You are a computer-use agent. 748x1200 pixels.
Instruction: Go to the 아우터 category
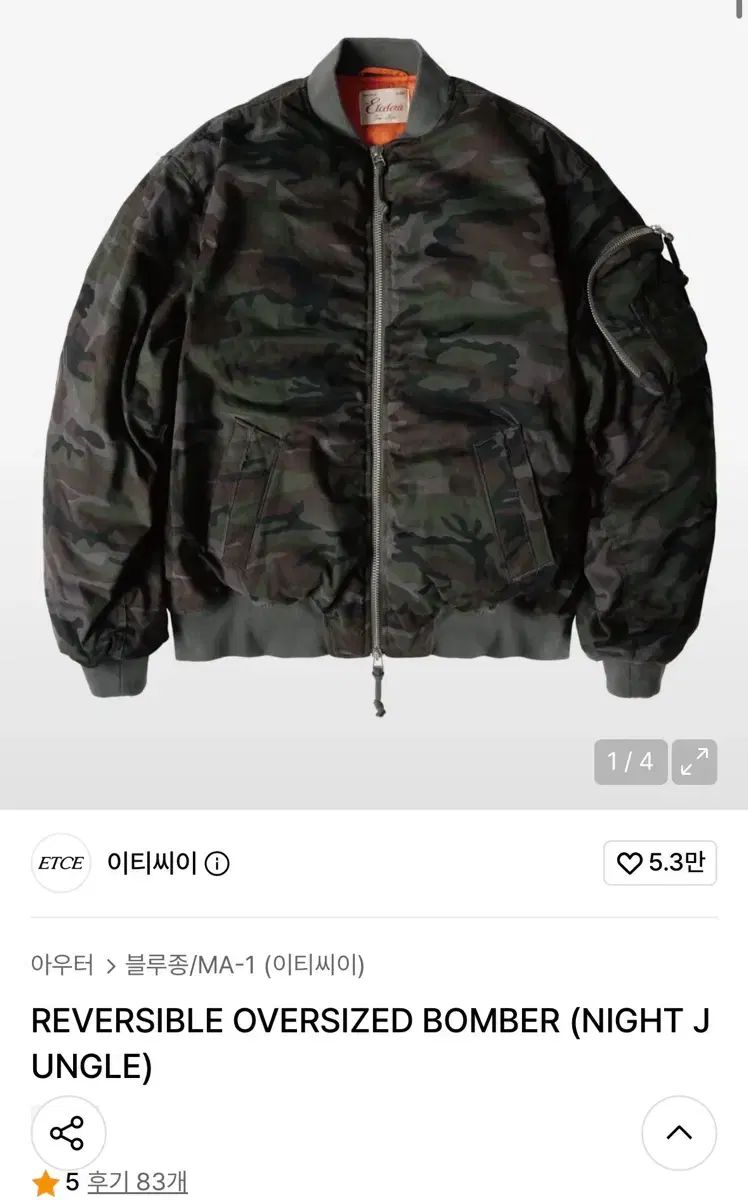[x=62, y=965]
